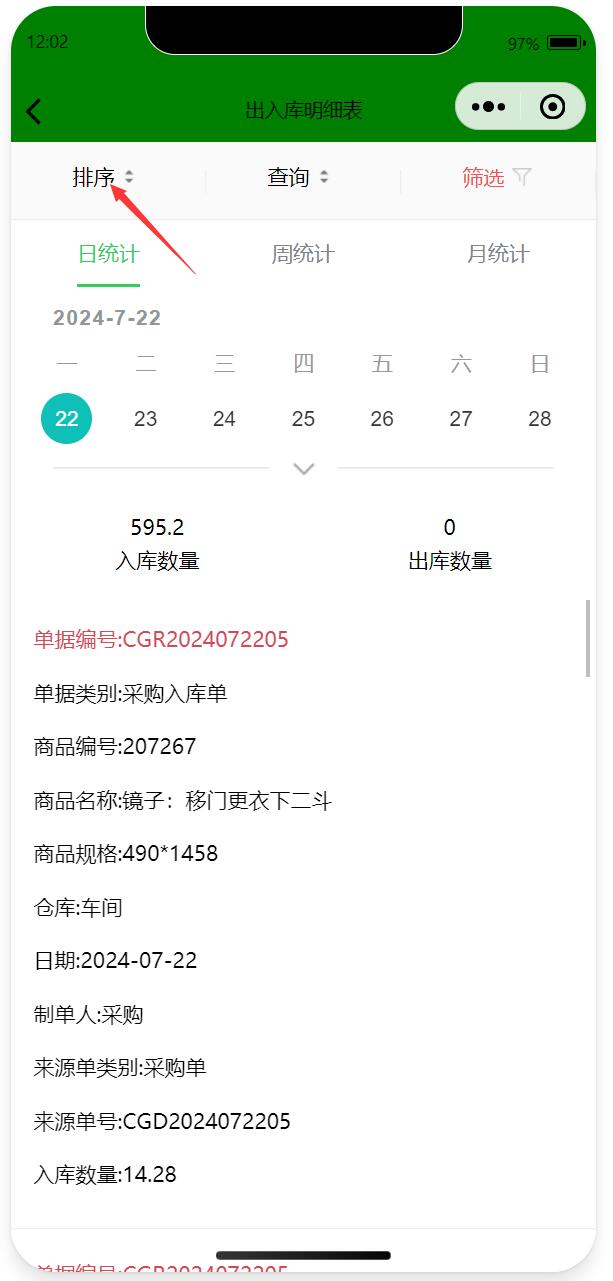Open the mini program more options menu

tap(488, 107)
